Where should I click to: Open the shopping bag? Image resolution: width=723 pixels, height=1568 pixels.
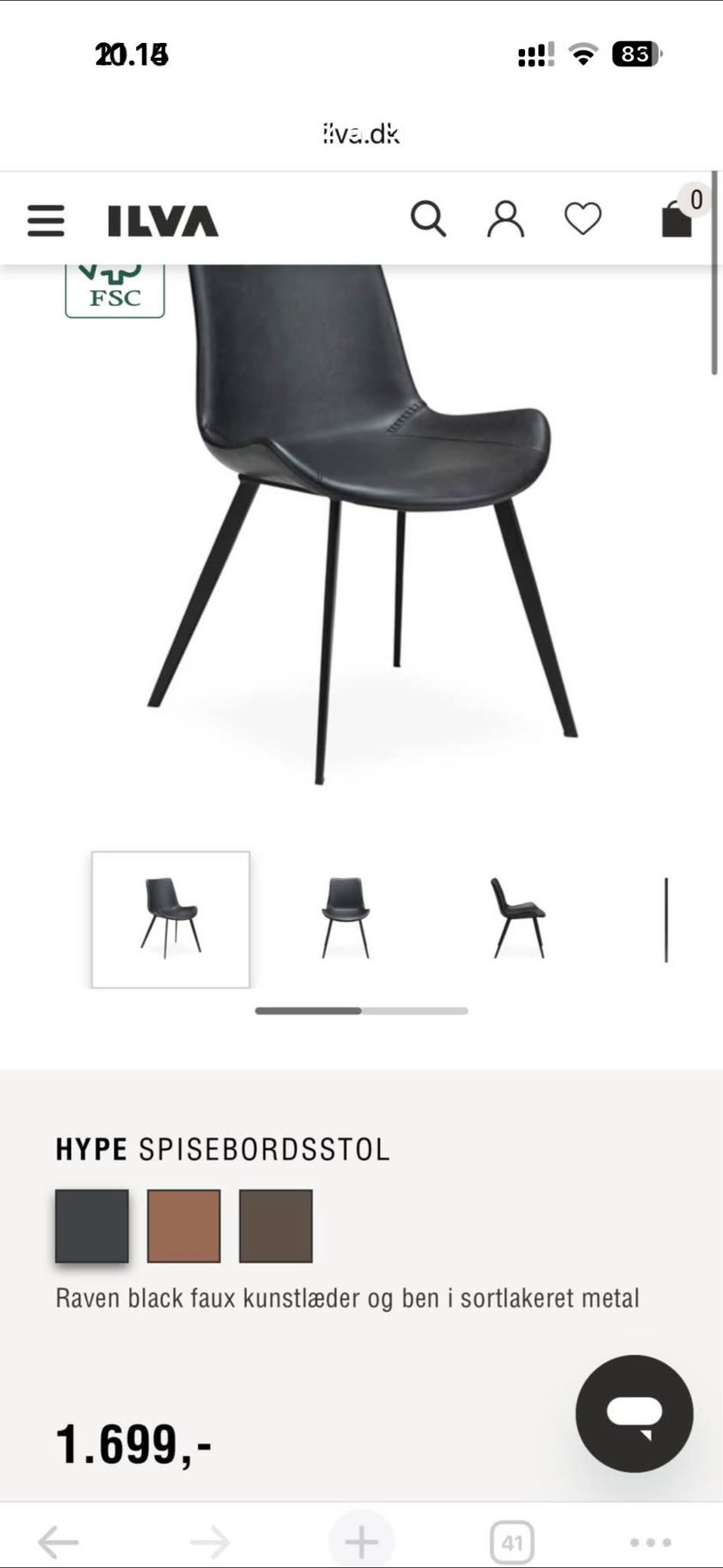pos(677,219)
